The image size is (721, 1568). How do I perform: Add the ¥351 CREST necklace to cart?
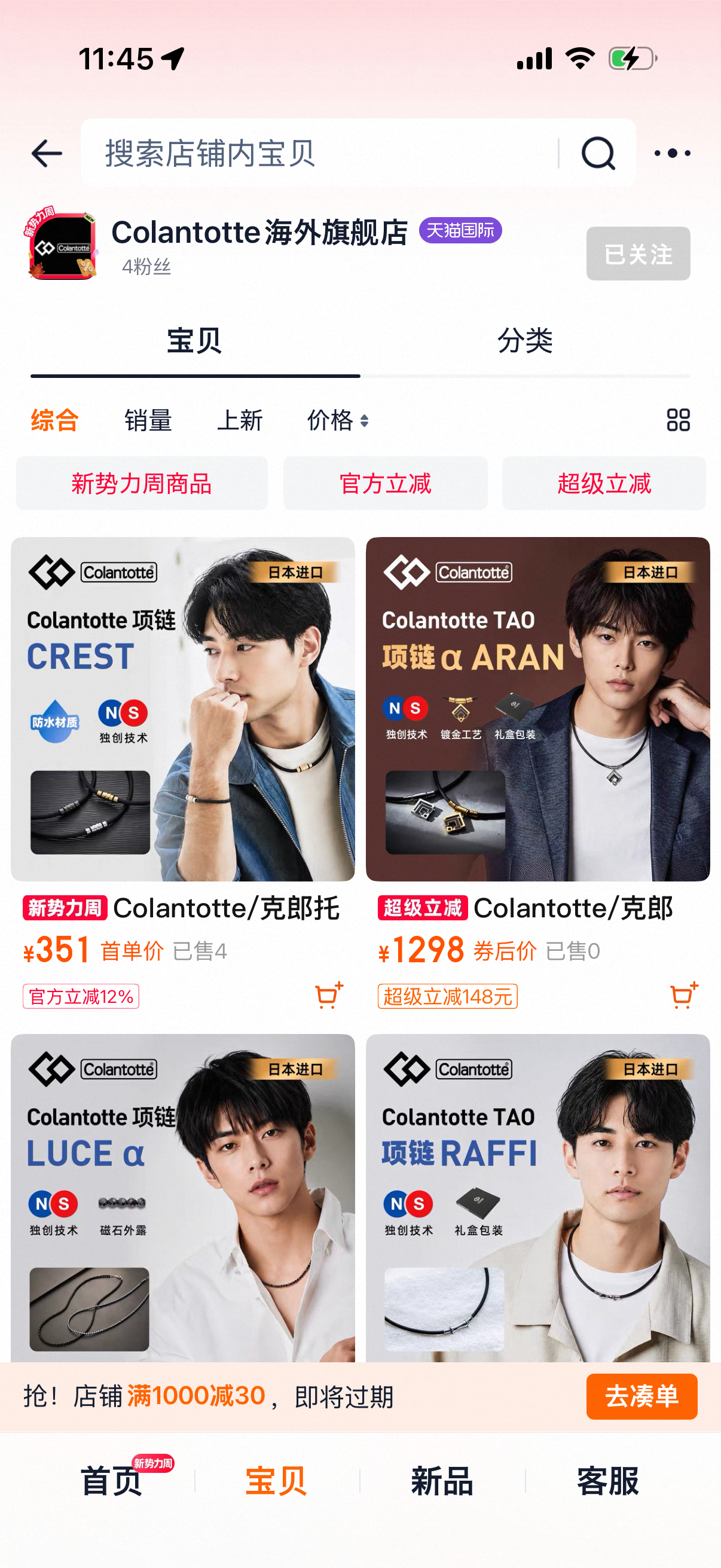click(x=329, y=996)
